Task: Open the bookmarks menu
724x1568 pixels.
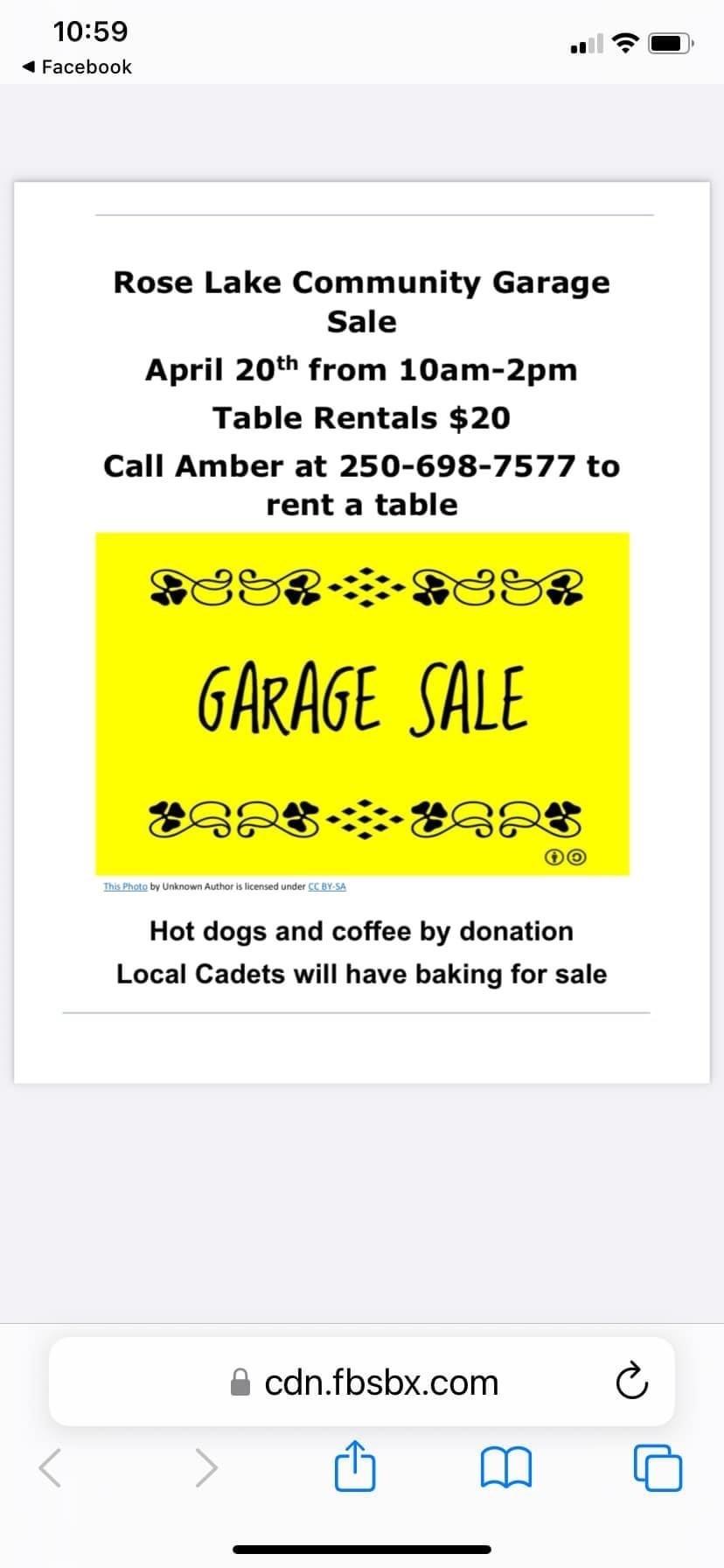Action: (x=506, y=1467)
